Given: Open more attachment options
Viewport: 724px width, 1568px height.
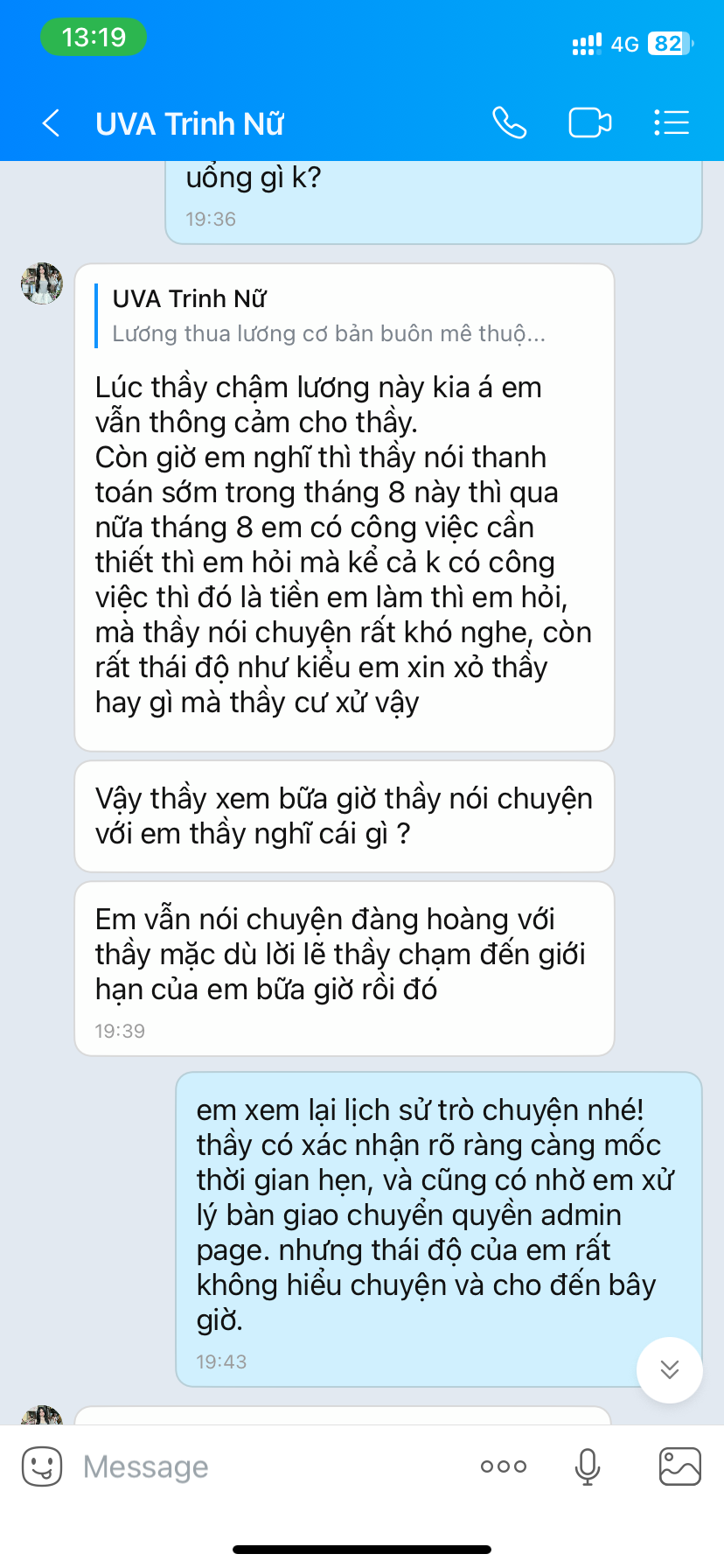Looking at the screenshot, I should point(504,1466).
